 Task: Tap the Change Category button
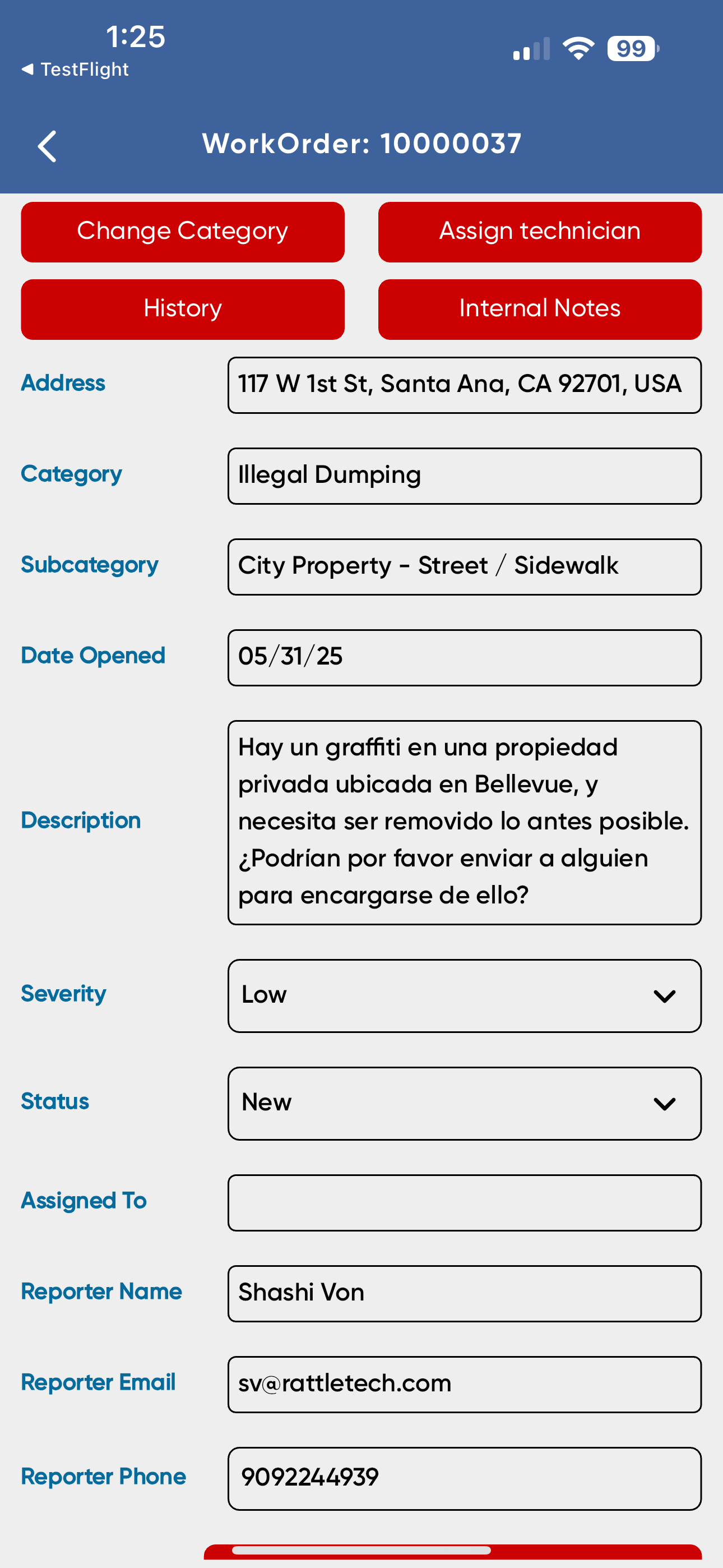click(x=183, y=232)
